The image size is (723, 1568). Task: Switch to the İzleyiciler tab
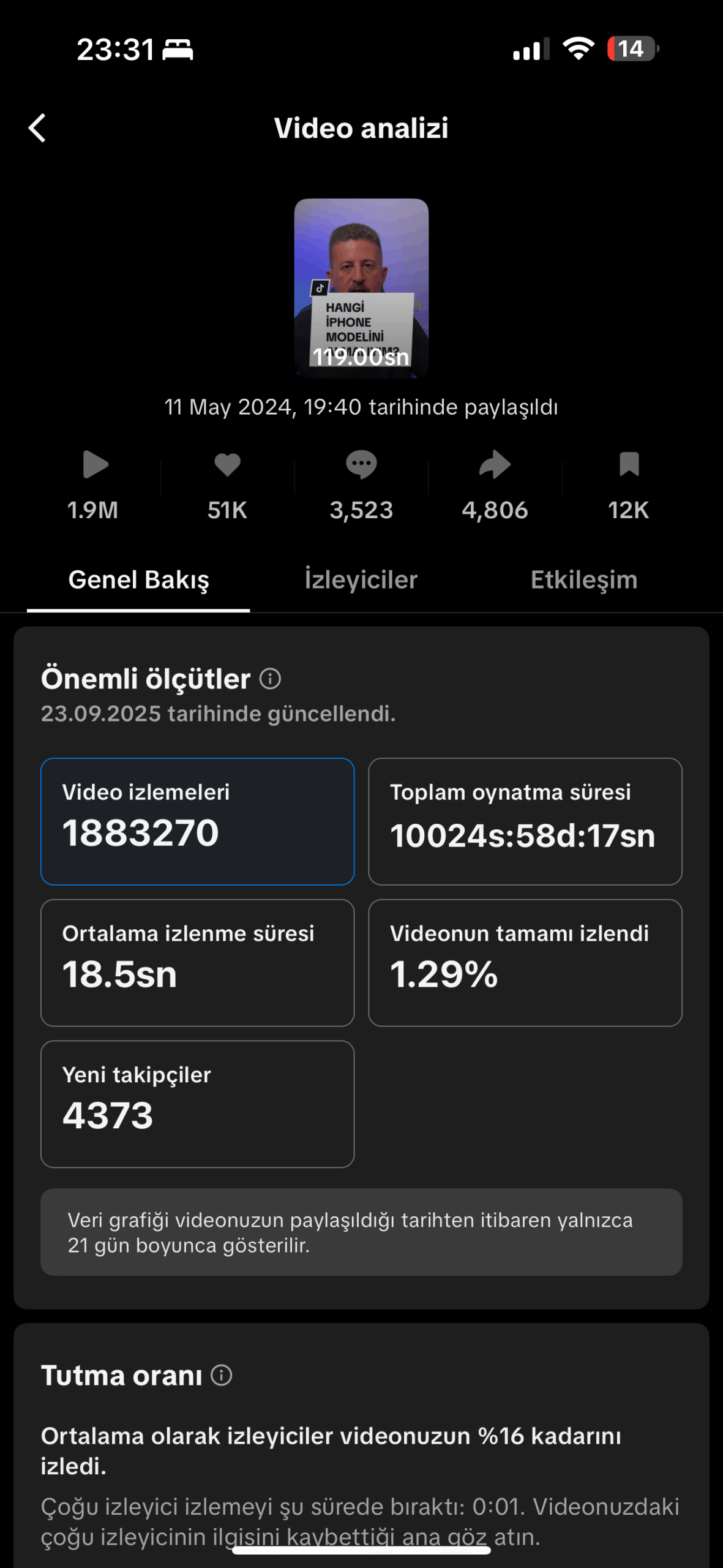point(361,580)
